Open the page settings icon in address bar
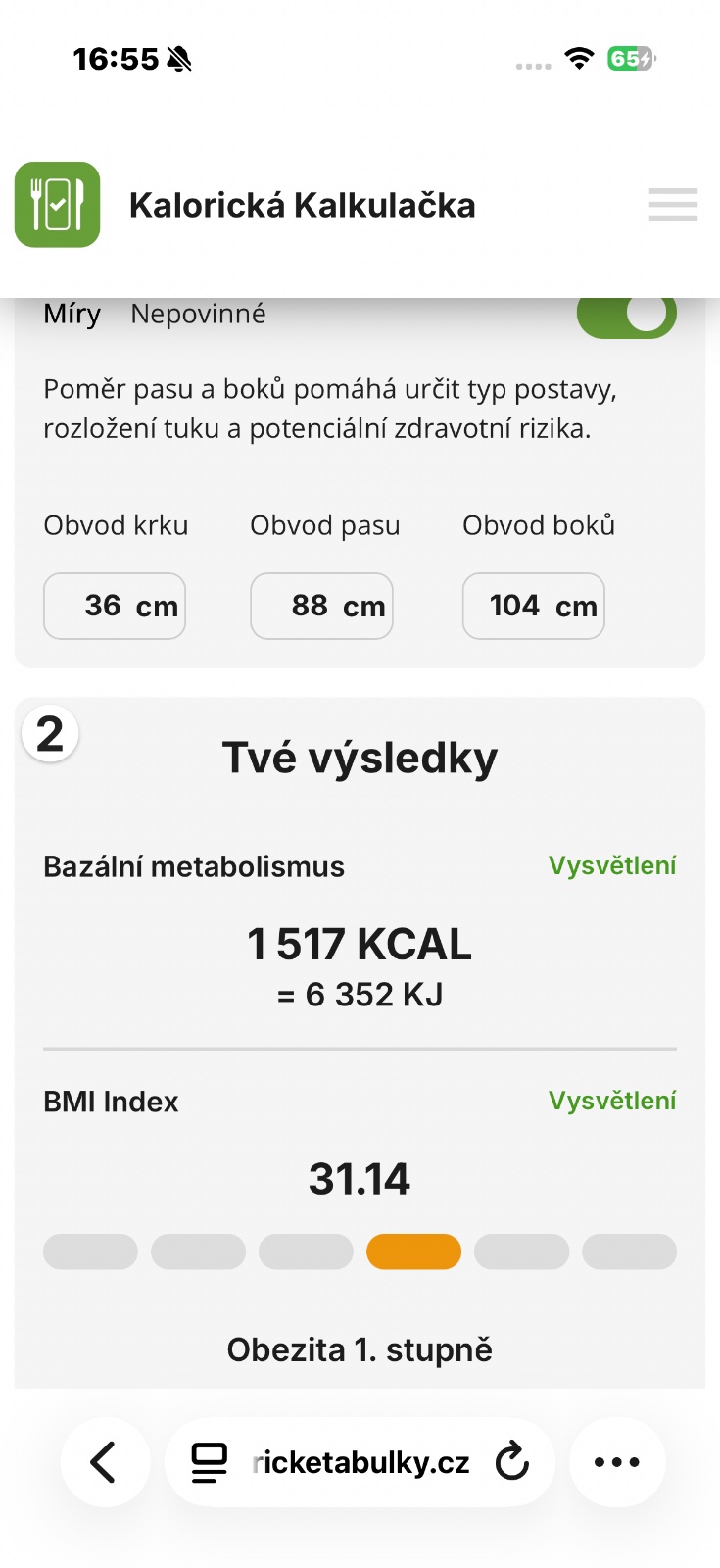 (x=209, y=1462)
